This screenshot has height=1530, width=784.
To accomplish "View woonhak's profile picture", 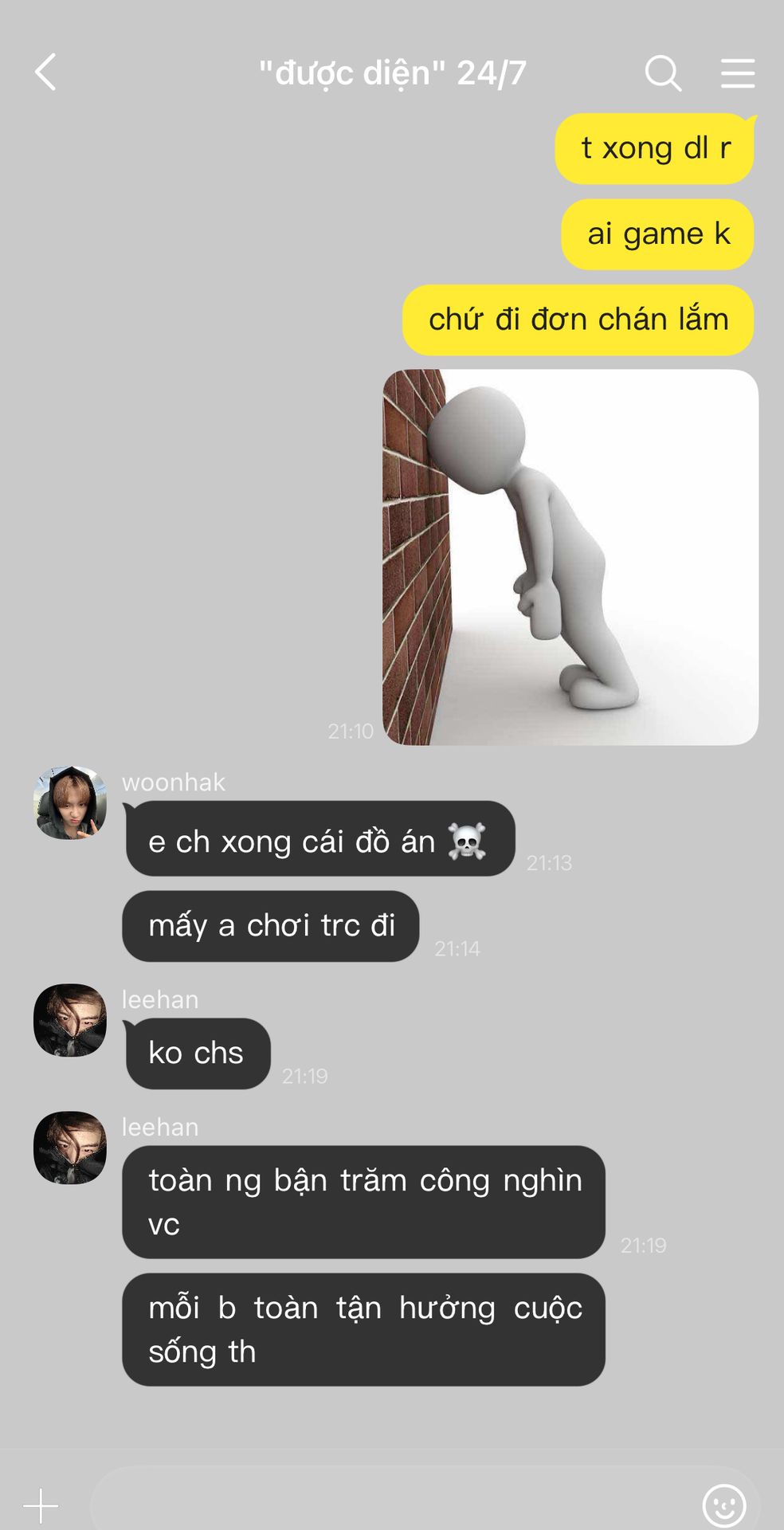I will 70,803.
